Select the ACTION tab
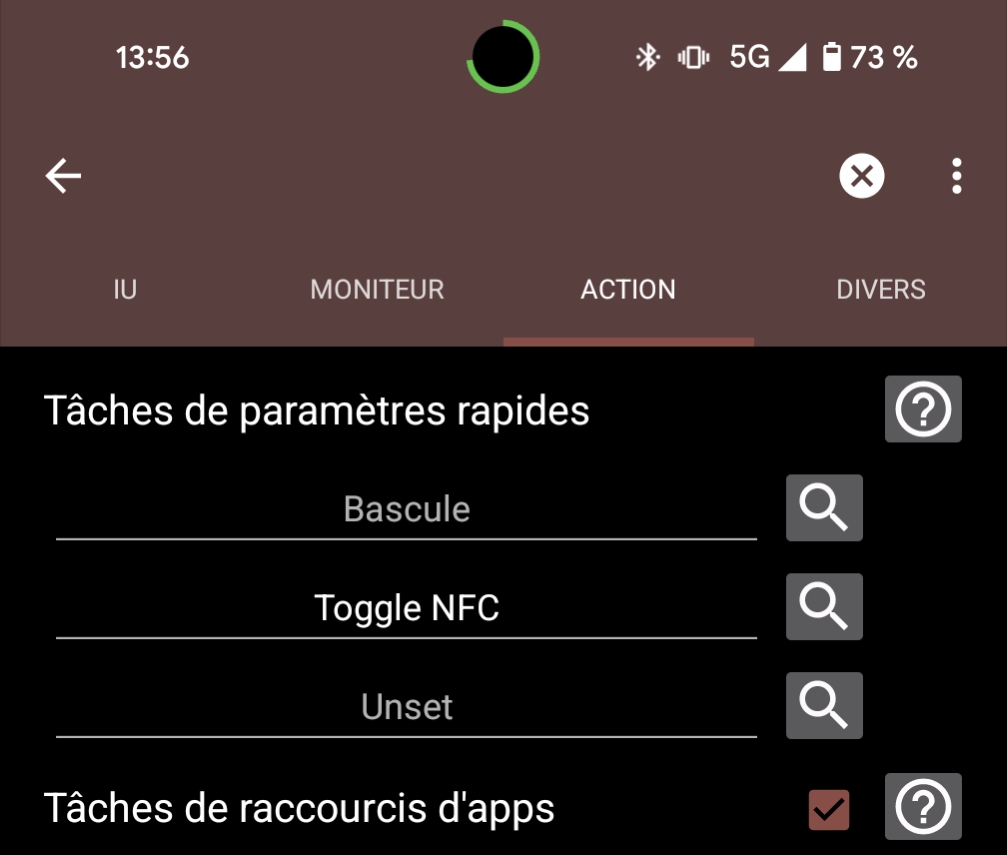The width and height of the screenshot is (1007, 855). [628, 290]
